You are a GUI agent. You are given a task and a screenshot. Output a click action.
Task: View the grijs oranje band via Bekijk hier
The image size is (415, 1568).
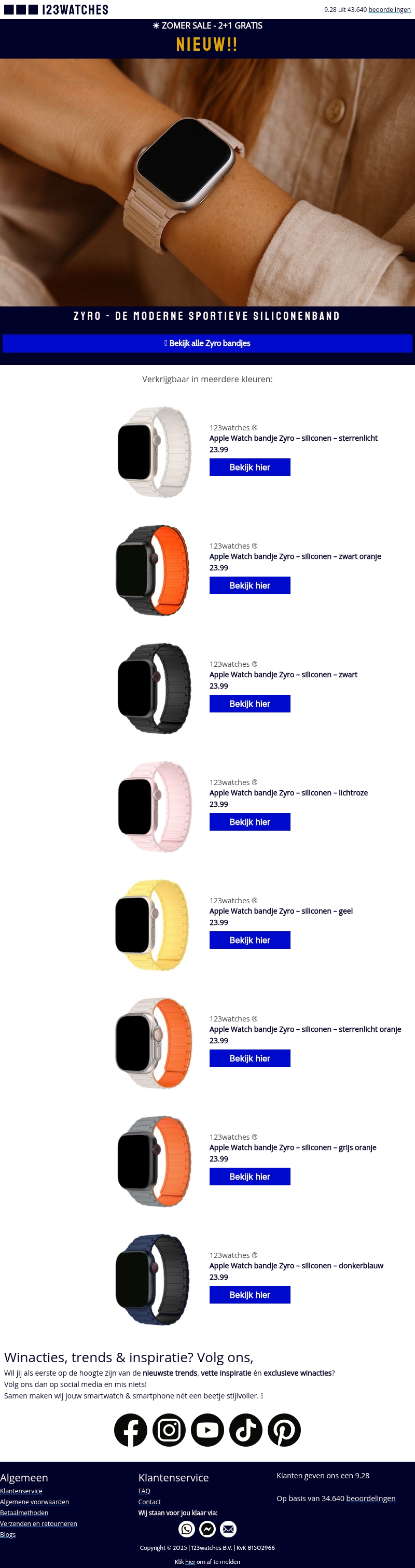point(249,1177)
